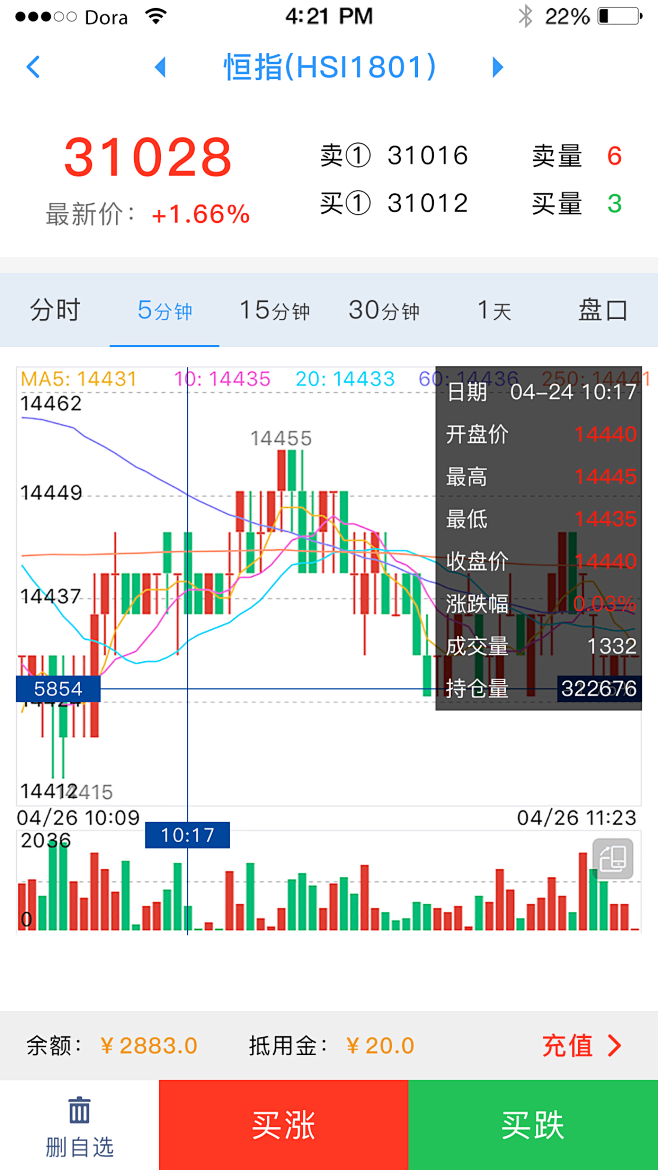Select the 分时 chart tab

point(55,310)
